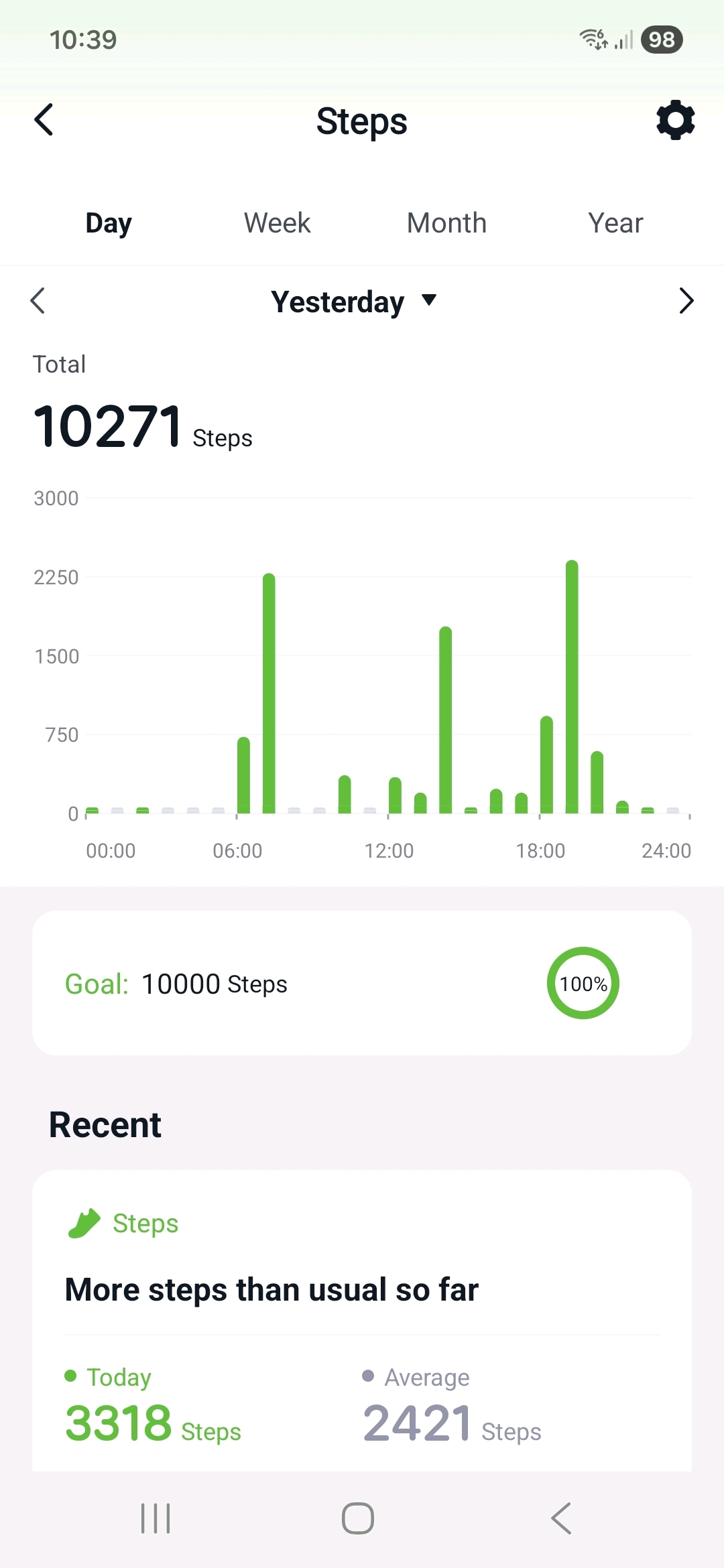Image resolution: width=724 pixels, height=1568 pixels.
Task: Go to the next day
Action: click(686, 301)
